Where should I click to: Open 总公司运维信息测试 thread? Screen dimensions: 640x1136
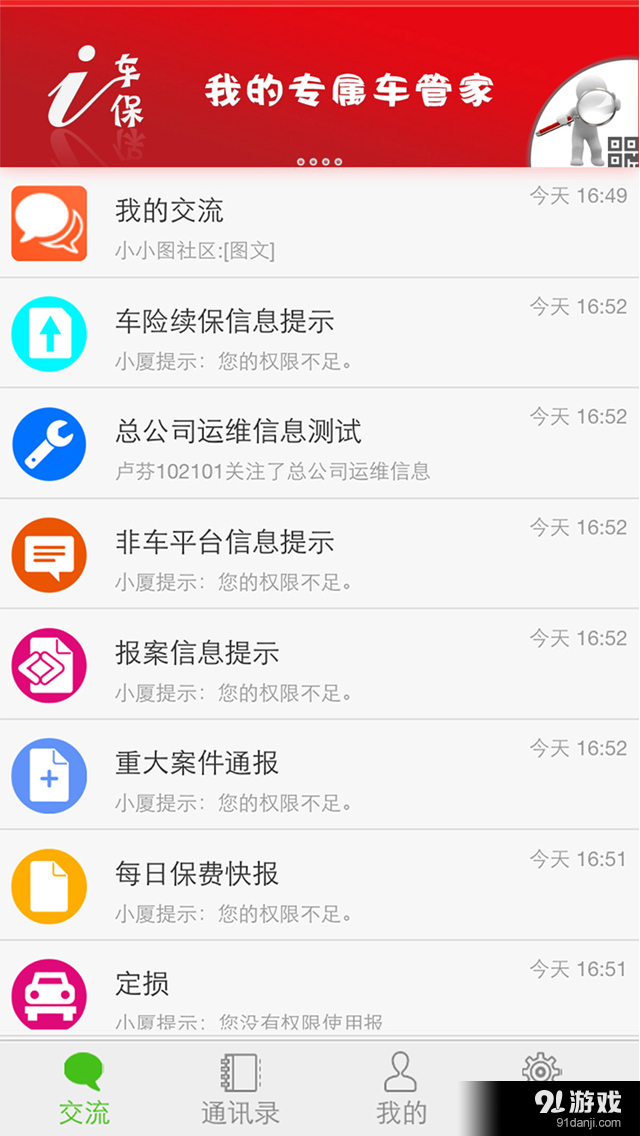(320, 444)
